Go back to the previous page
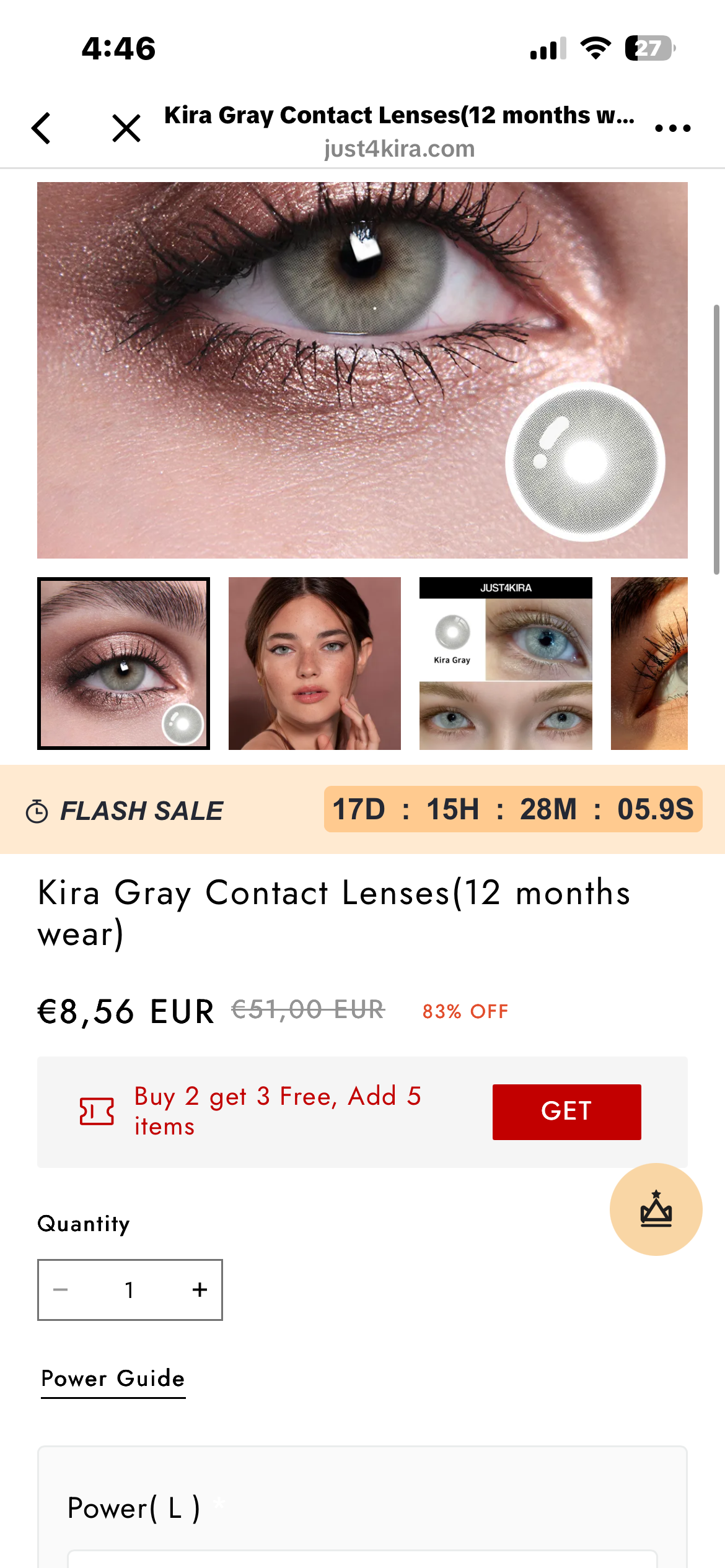The width and height of the screenshot is (725, 1568). click(42, 128)
